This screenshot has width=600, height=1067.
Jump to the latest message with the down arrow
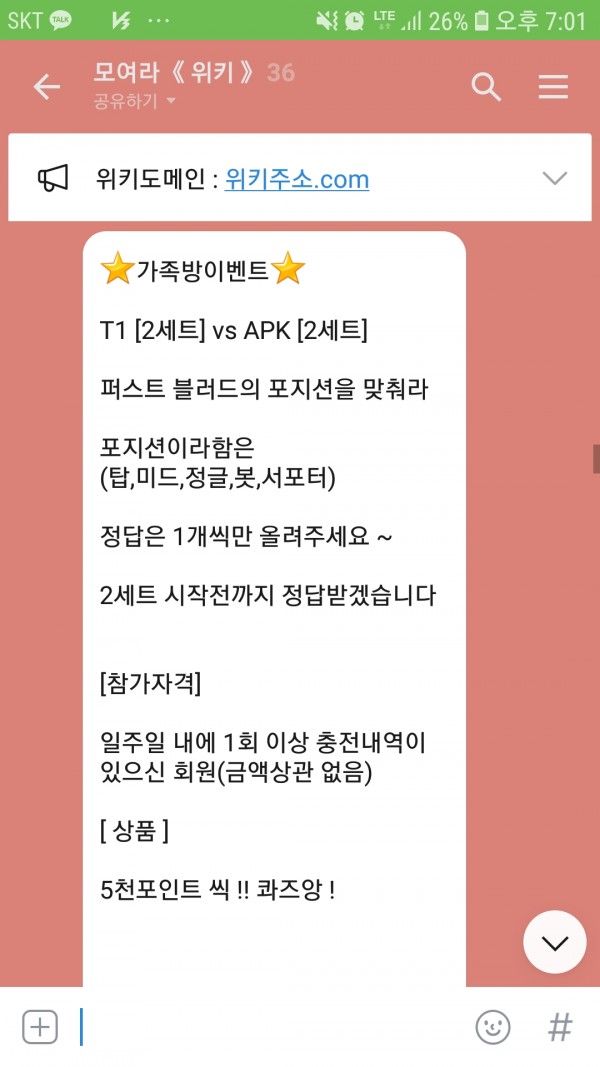555,942
